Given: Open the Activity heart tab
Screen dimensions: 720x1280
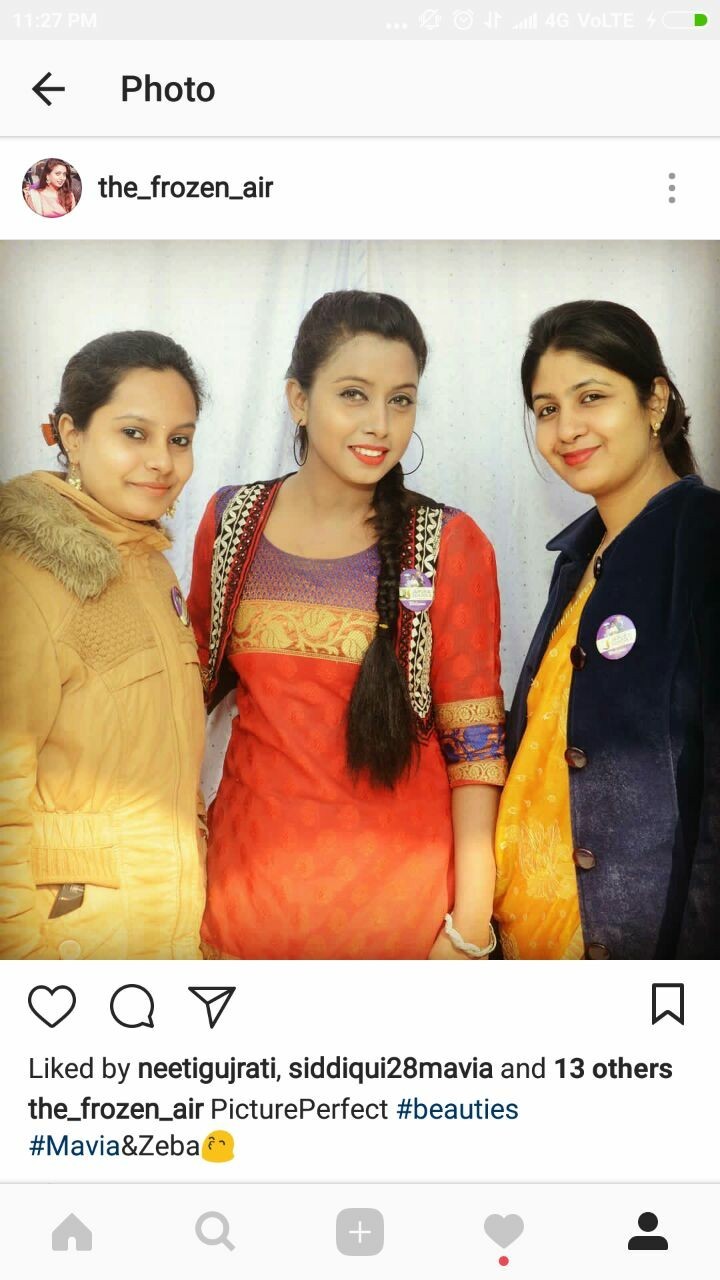Looking at the screenshot, I should [503, 1232].
